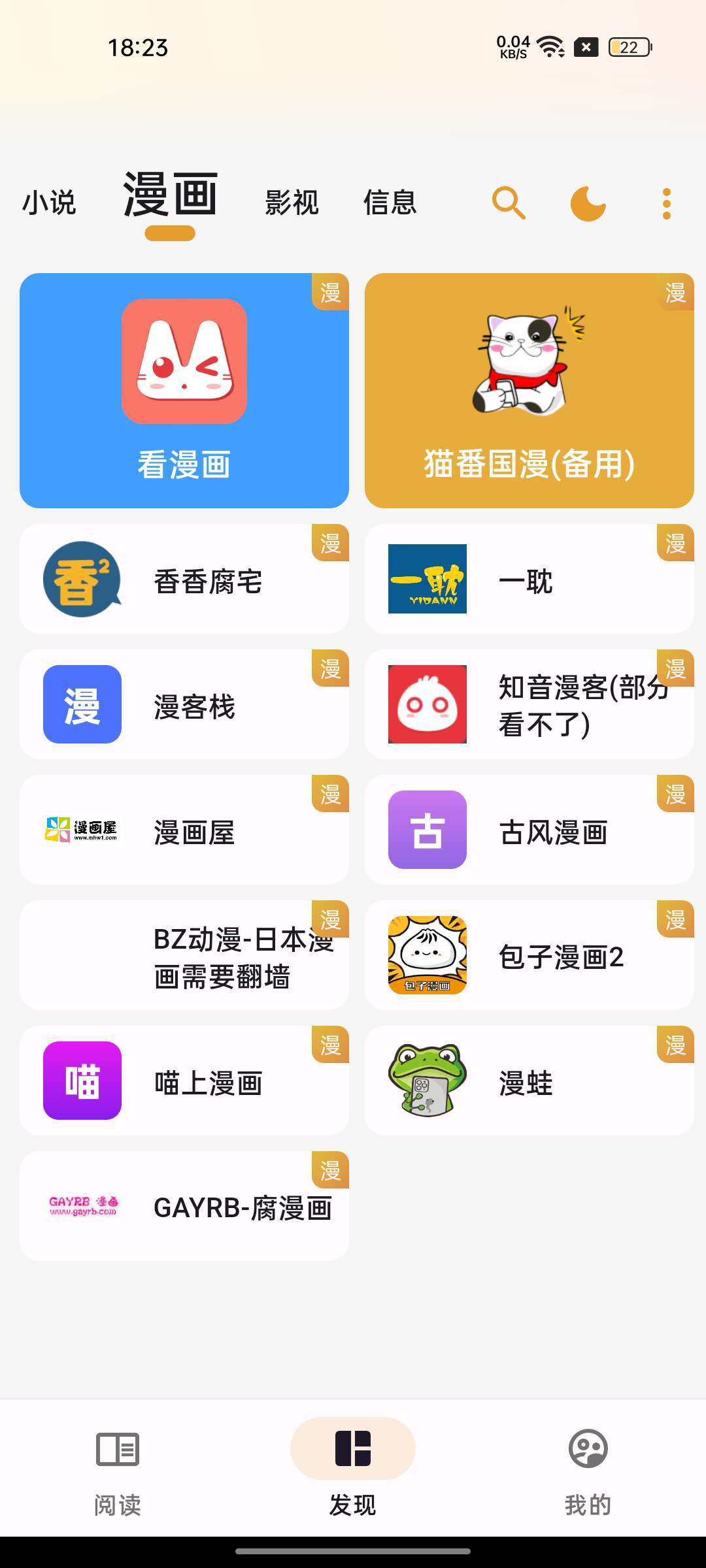Select the 包子漫画2 source

tap(529, 955)
